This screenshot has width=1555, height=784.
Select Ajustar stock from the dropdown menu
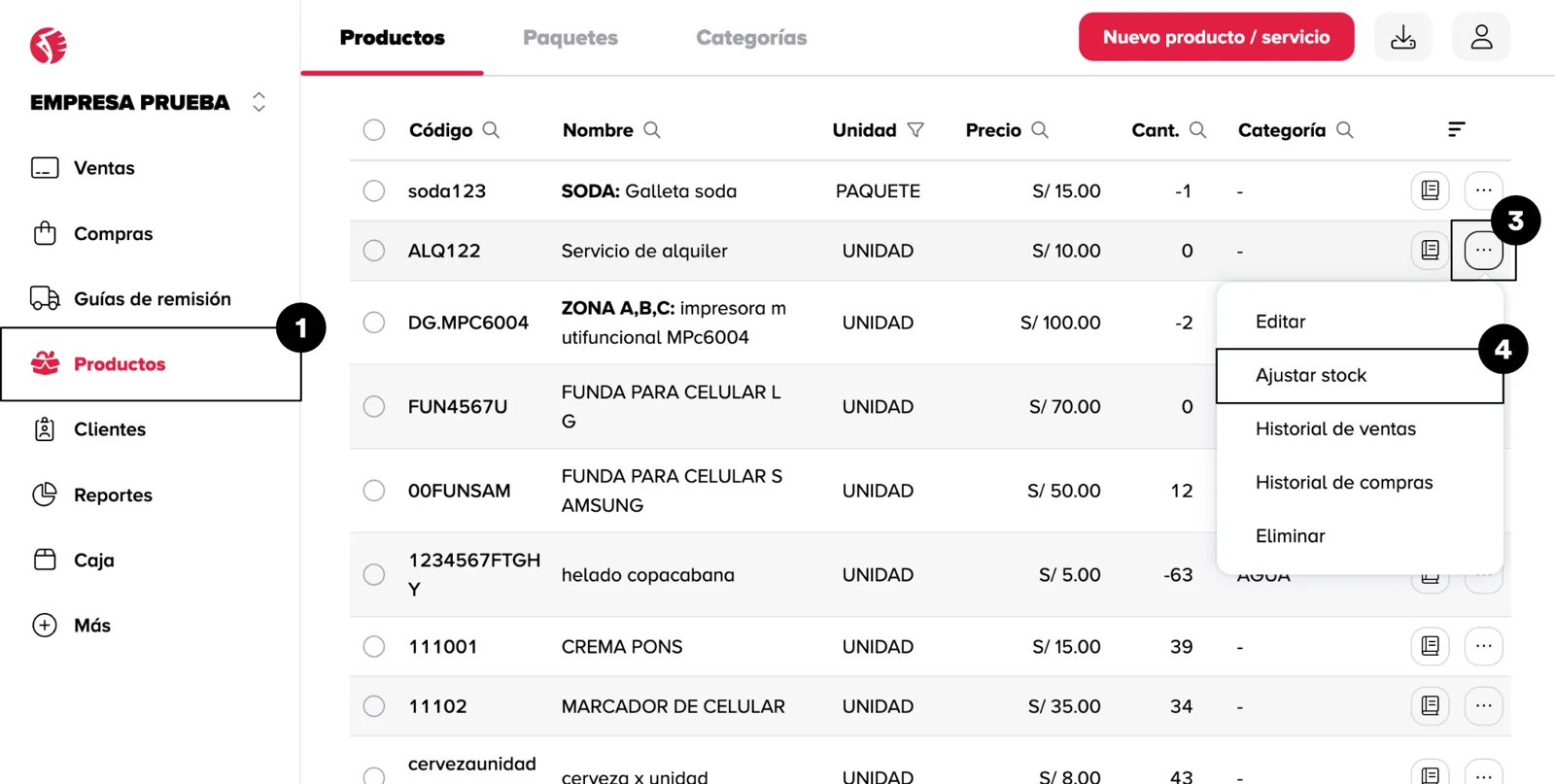tap(1310, 375)
